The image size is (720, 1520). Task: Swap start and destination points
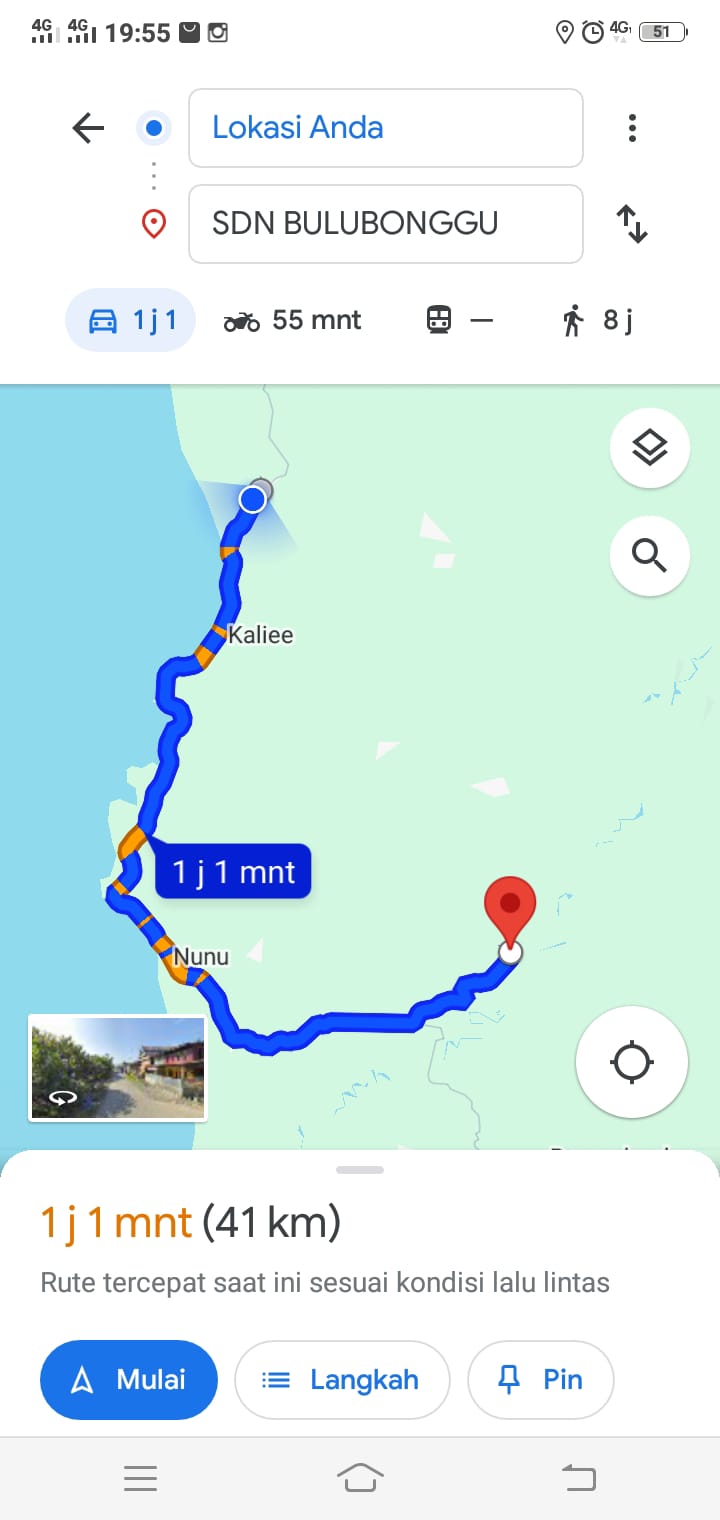(x=632, y=224)
